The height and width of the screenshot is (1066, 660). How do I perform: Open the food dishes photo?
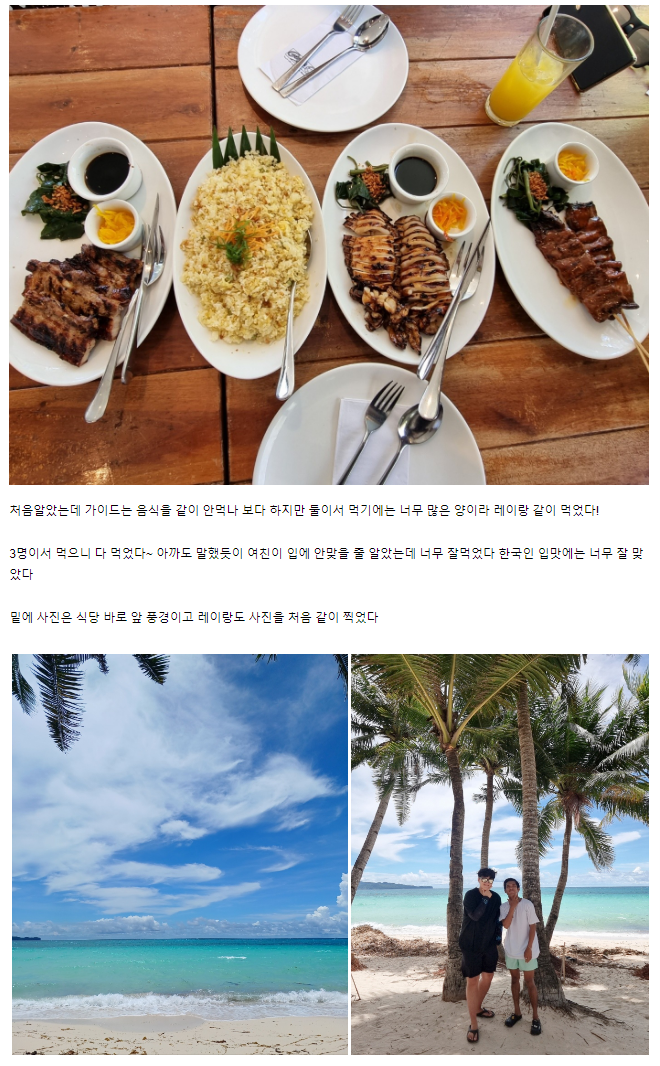pos(328,245)
